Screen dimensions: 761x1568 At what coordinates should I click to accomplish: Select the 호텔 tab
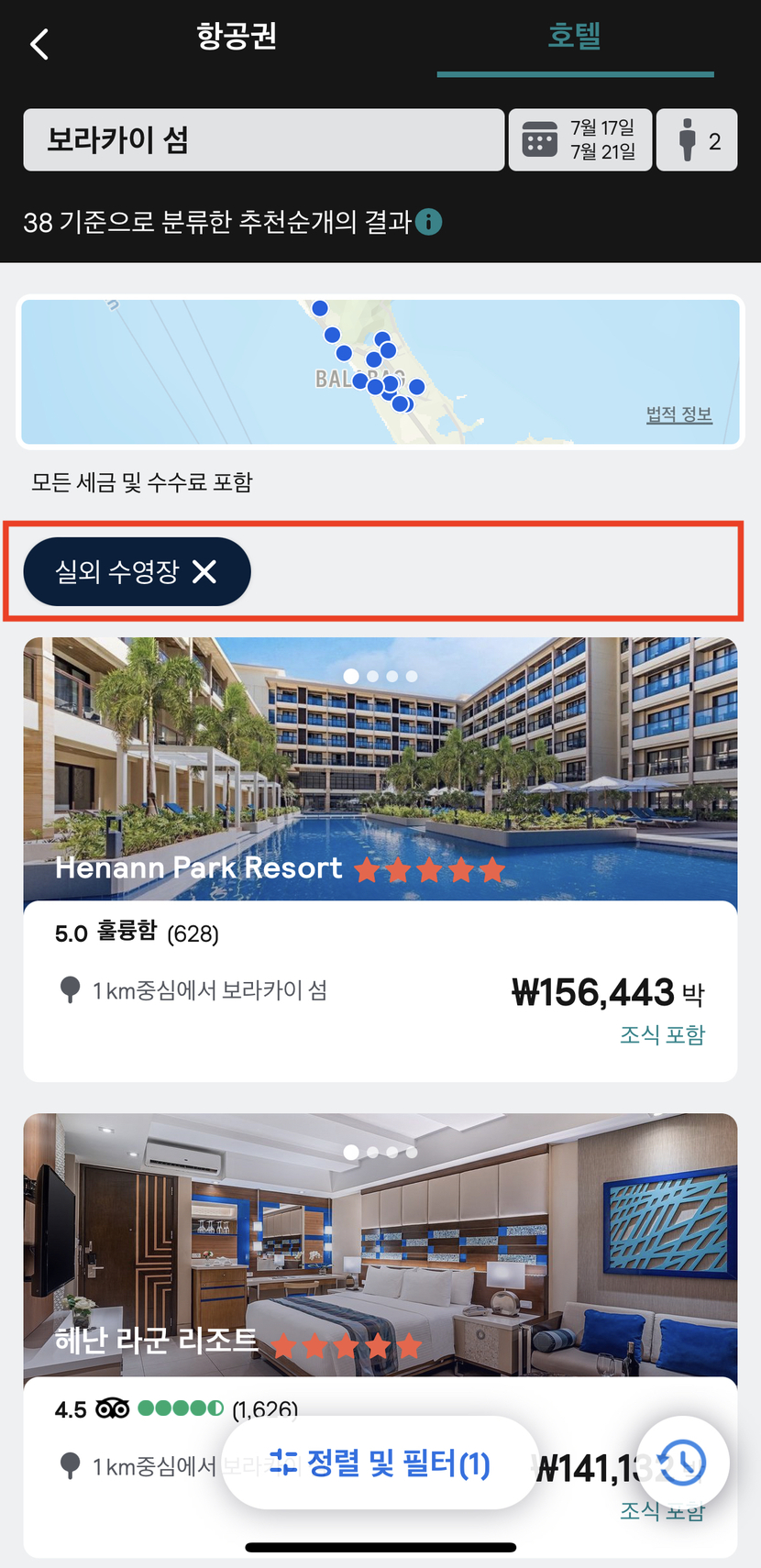click(x=574, y=37)
